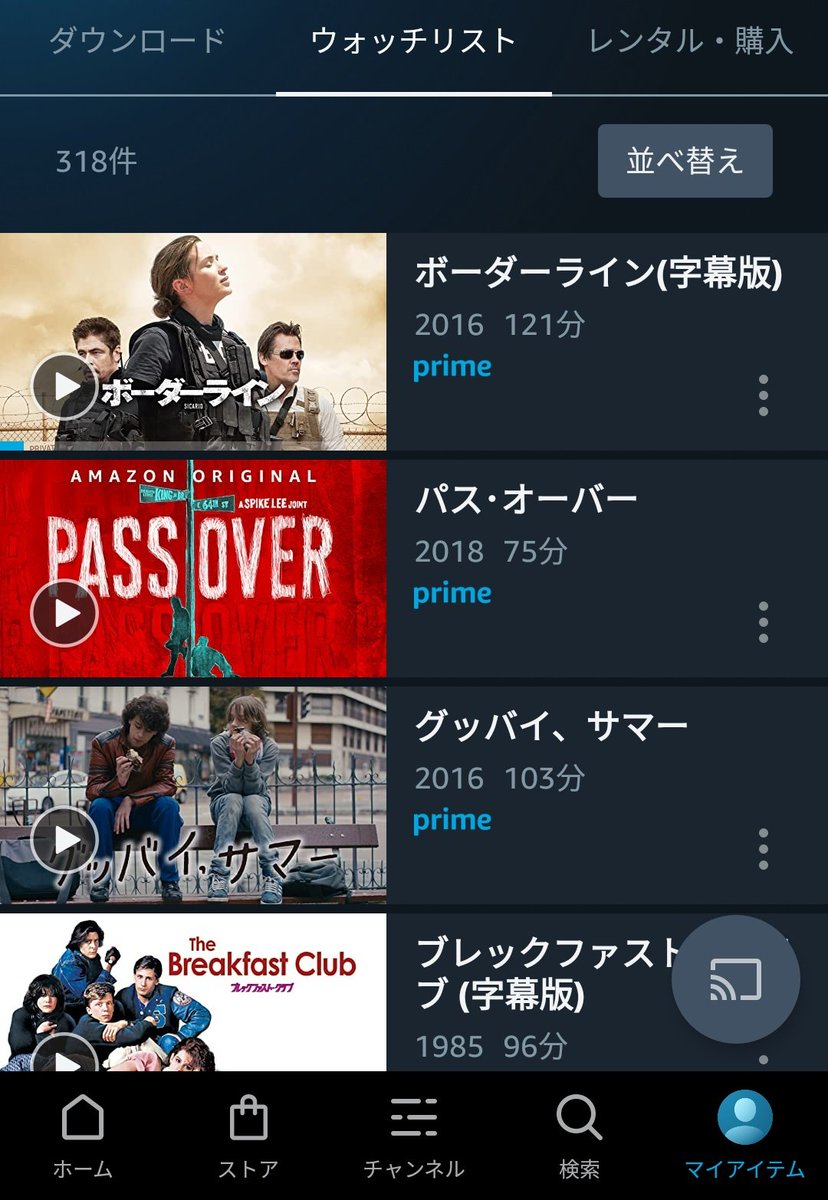Open more options for パス·オーバー
The height and width of the screenshot is (1200, 828).
pos(763,622)
